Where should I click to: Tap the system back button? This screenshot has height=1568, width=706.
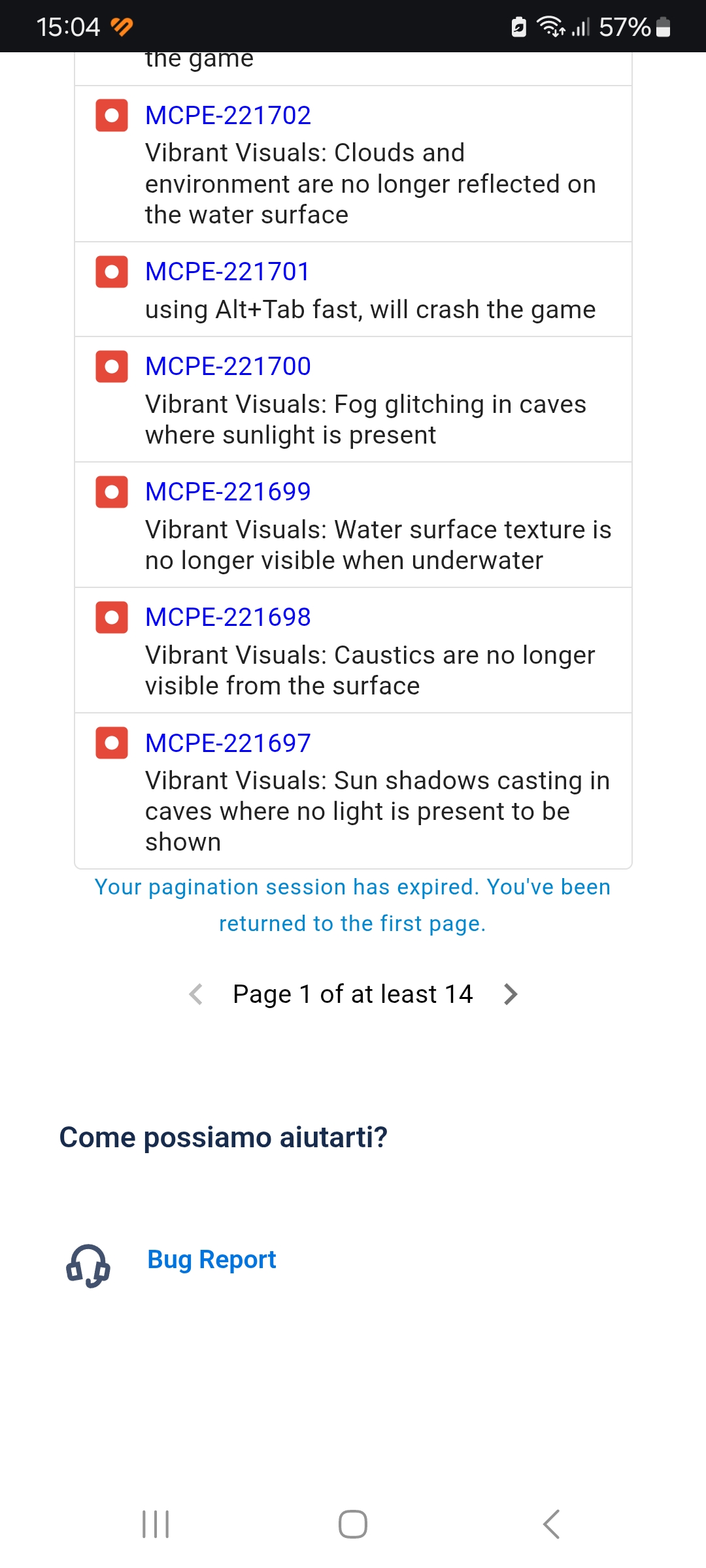point(551,1524)
